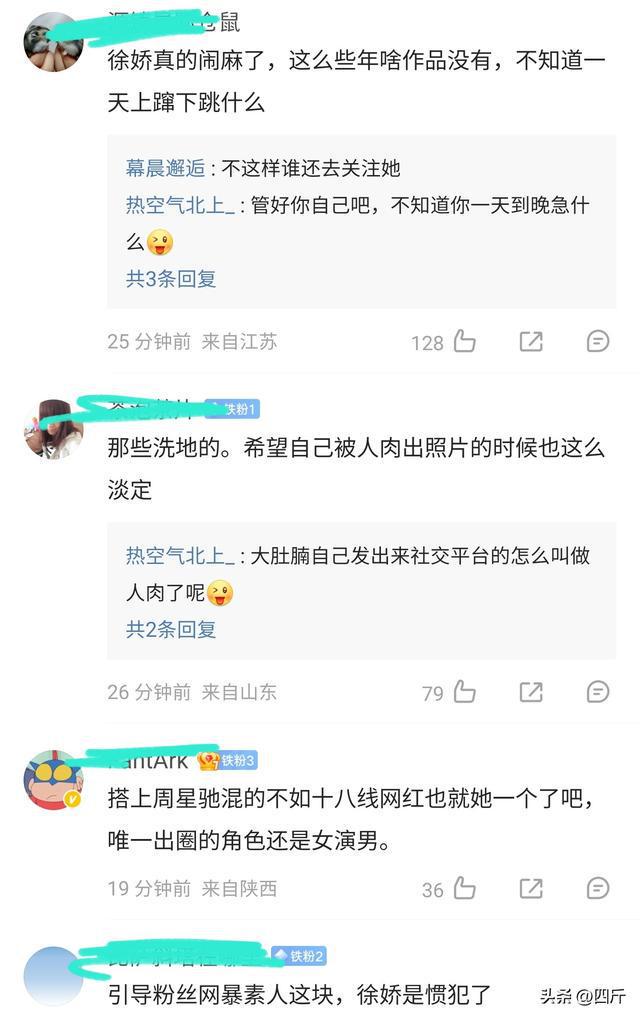Image resolution: width=640 pixels, height=1019 pixels.
Task: Open 热空气北上_ profile in 管好你自己吧 reply
Action: coord(180,205)
